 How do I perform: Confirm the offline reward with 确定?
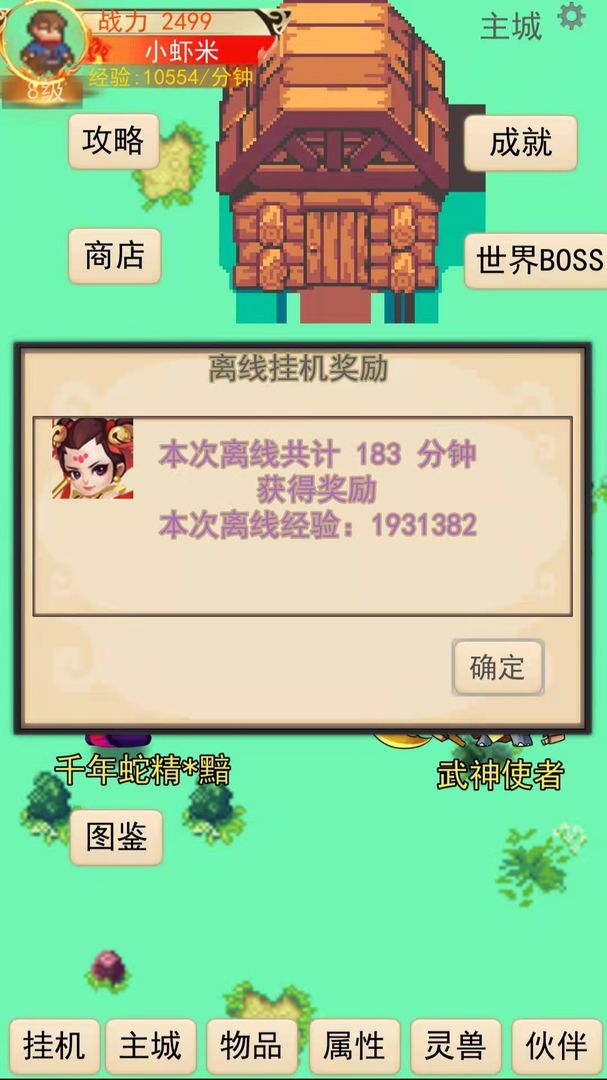tap(497, 667)
